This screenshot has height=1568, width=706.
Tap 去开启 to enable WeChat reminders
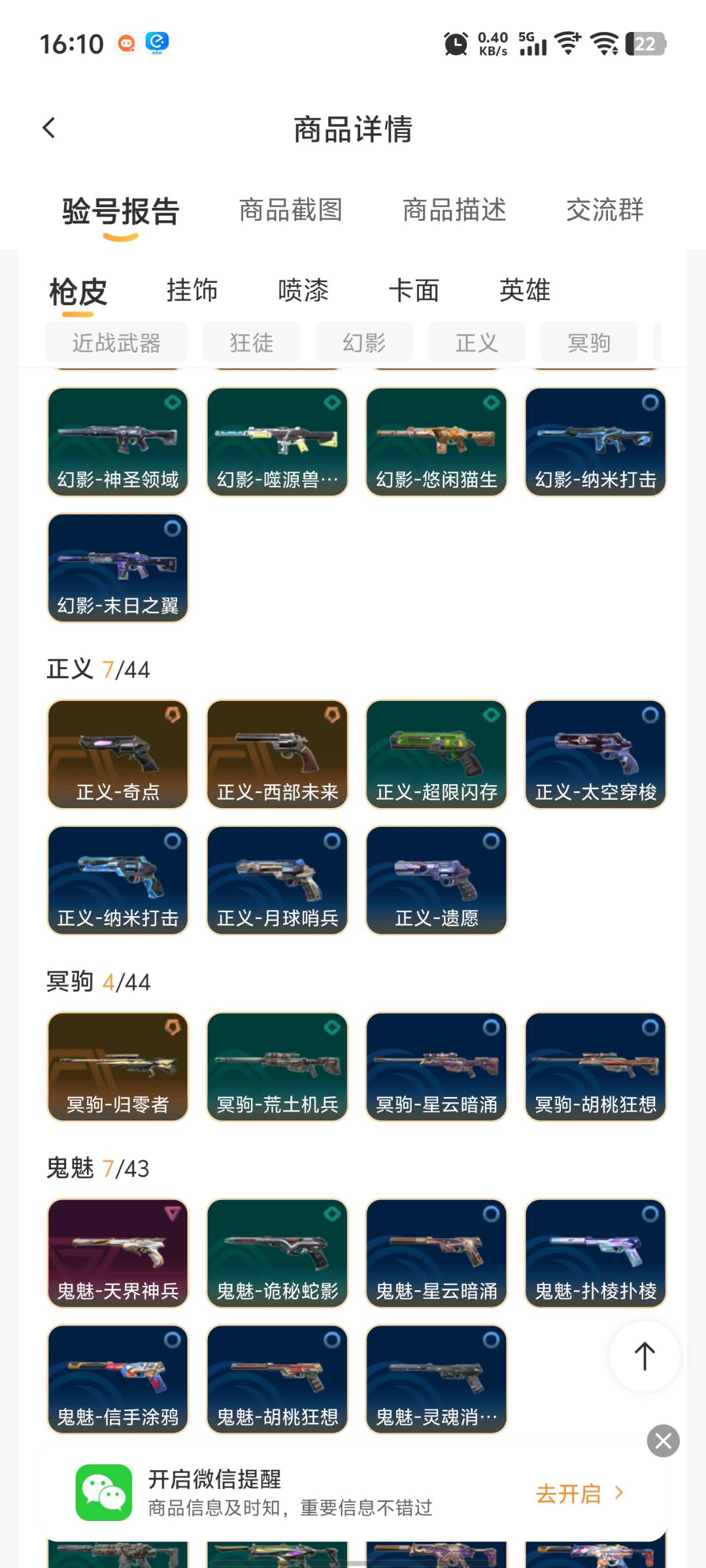[x=579, y=1494]
